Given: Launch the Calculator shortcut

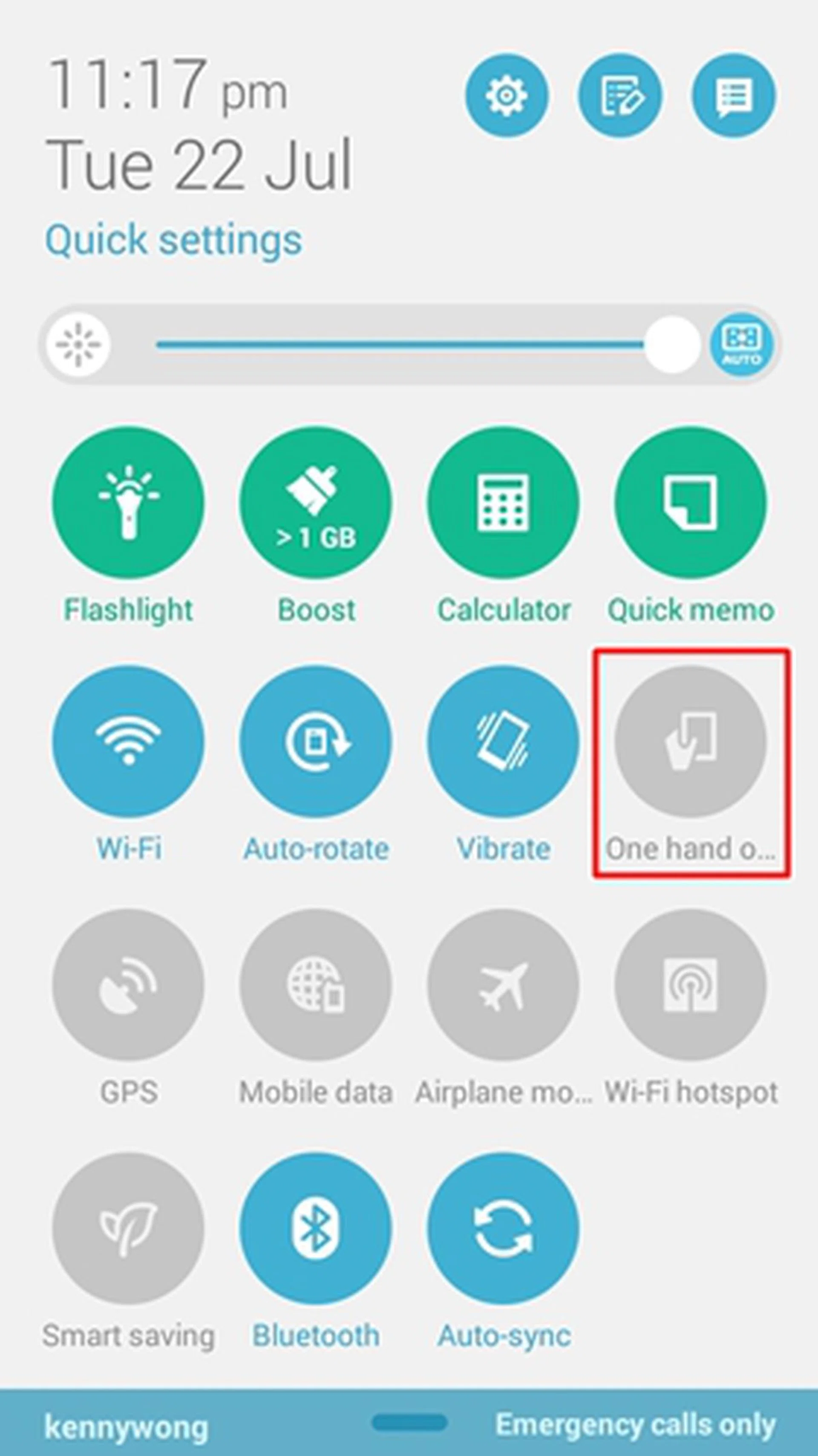Looking at the screenshot, I should pyautogui.click(x=503, y=503).
